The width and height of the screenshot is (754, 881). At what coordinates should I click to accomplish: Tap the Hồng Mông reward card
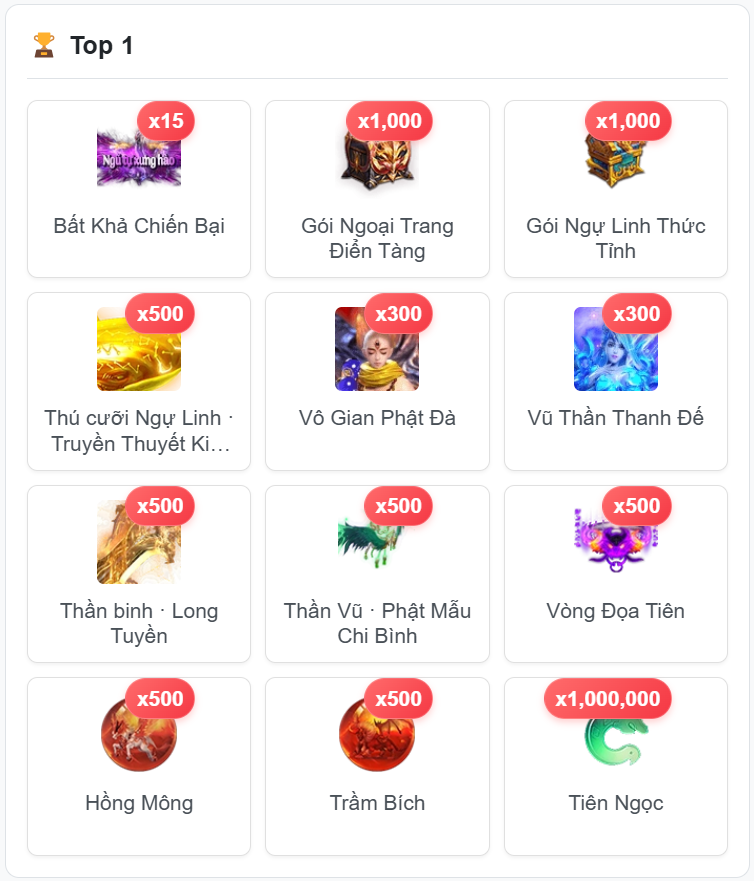point(139,766)
